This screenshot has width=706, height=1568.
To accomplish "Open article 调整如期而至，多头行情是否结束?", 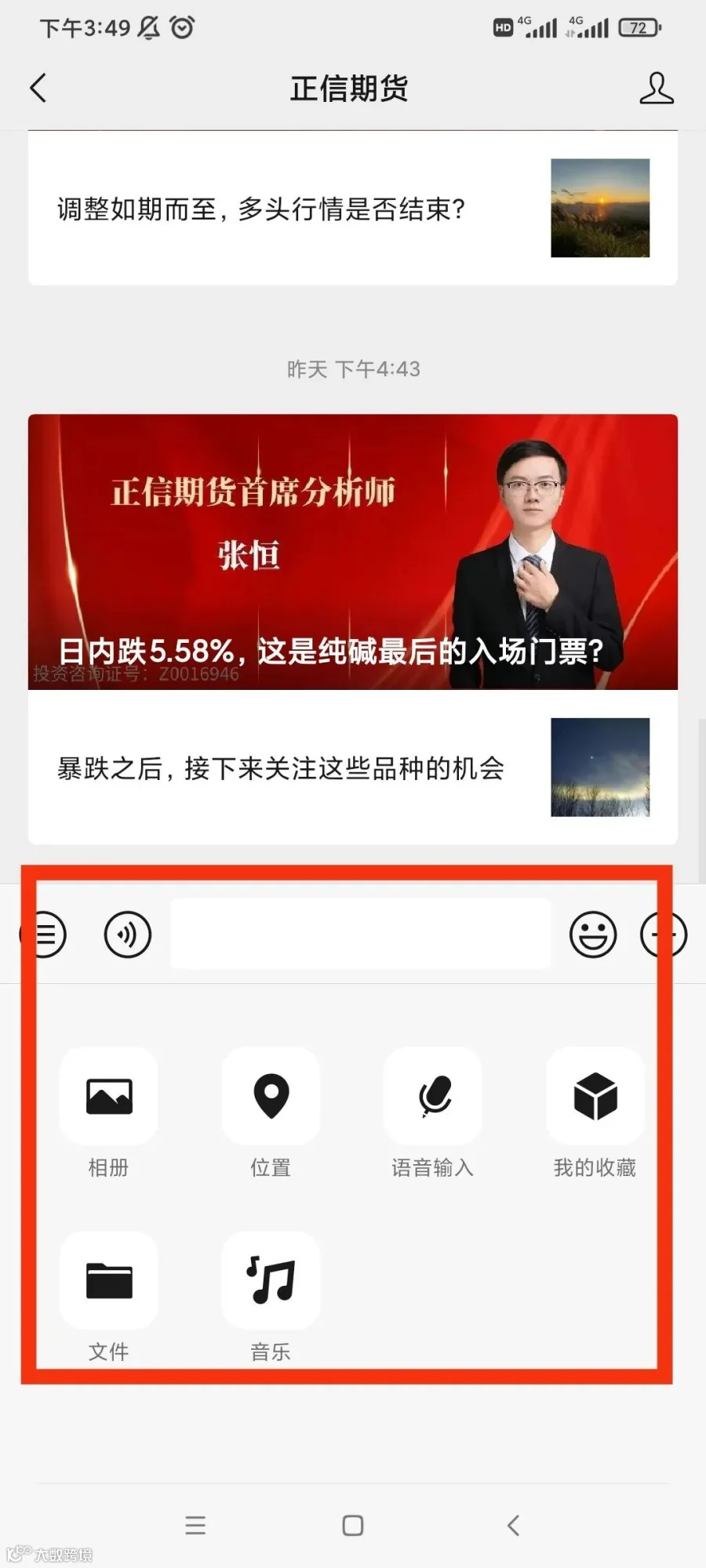I will pos(353,209).
